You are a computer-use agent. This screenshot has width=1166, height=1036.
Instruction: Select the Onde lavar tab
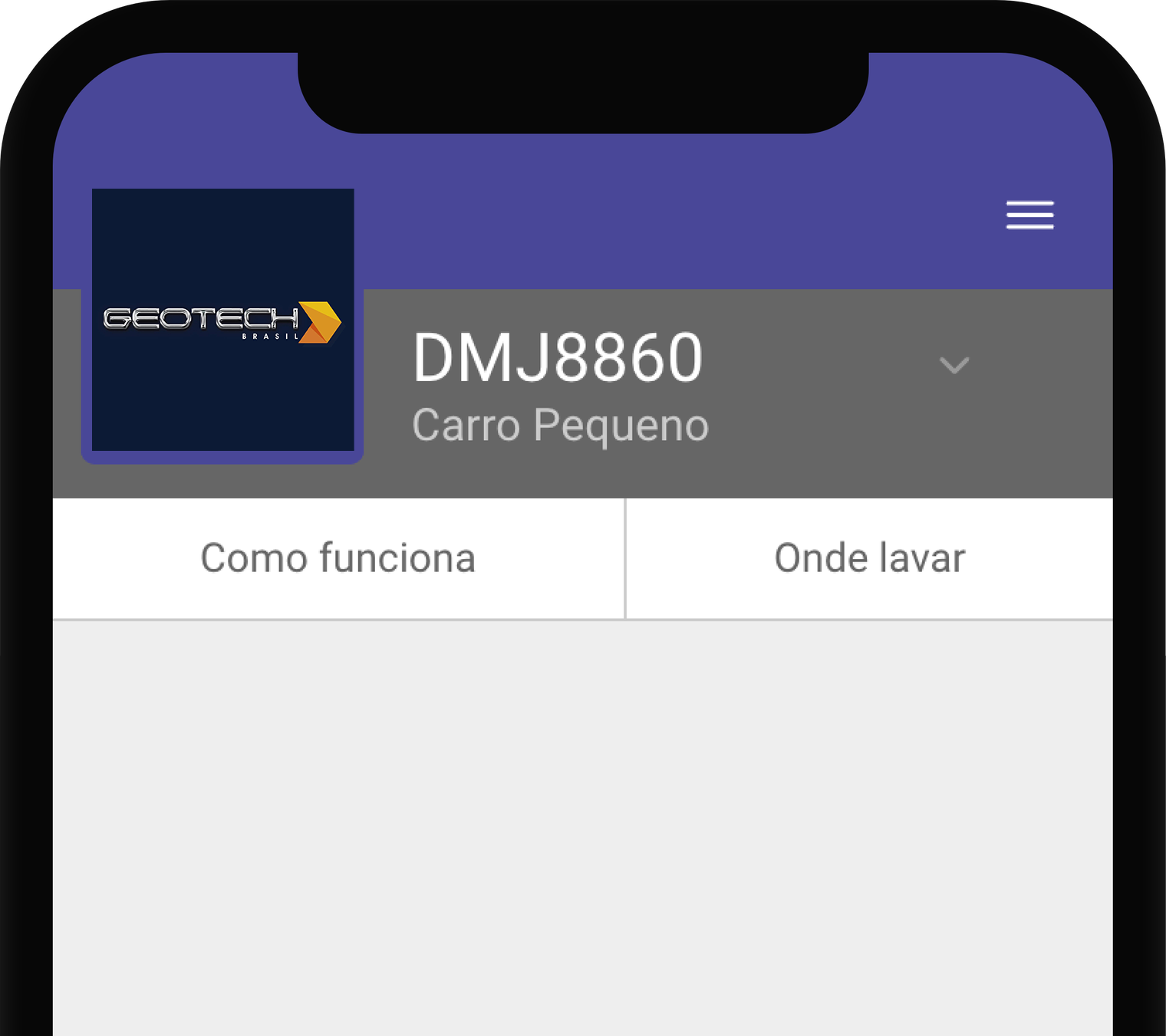(869, 558)
